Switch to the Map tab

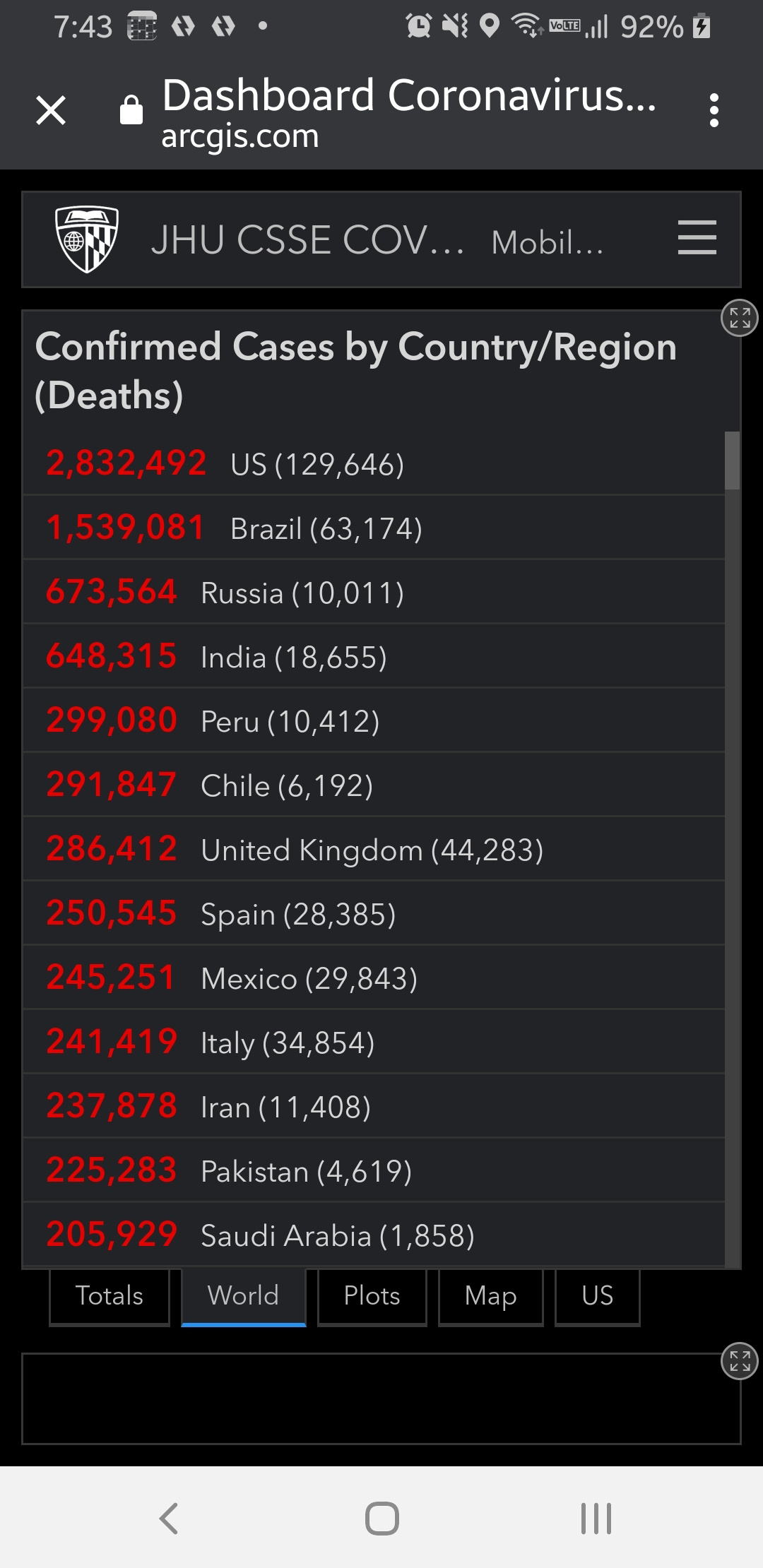491,1296
